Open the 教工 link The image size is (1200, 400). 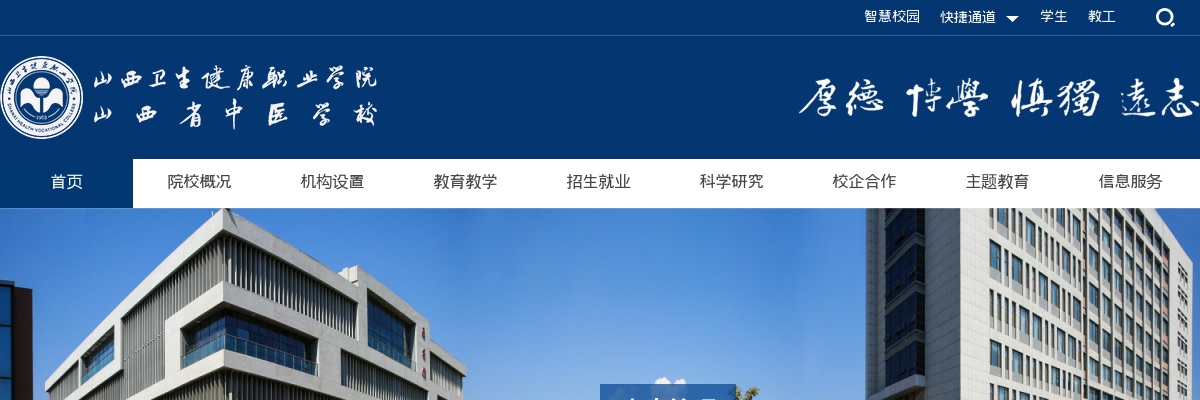pyautogui.click(x=1101, y=17)
